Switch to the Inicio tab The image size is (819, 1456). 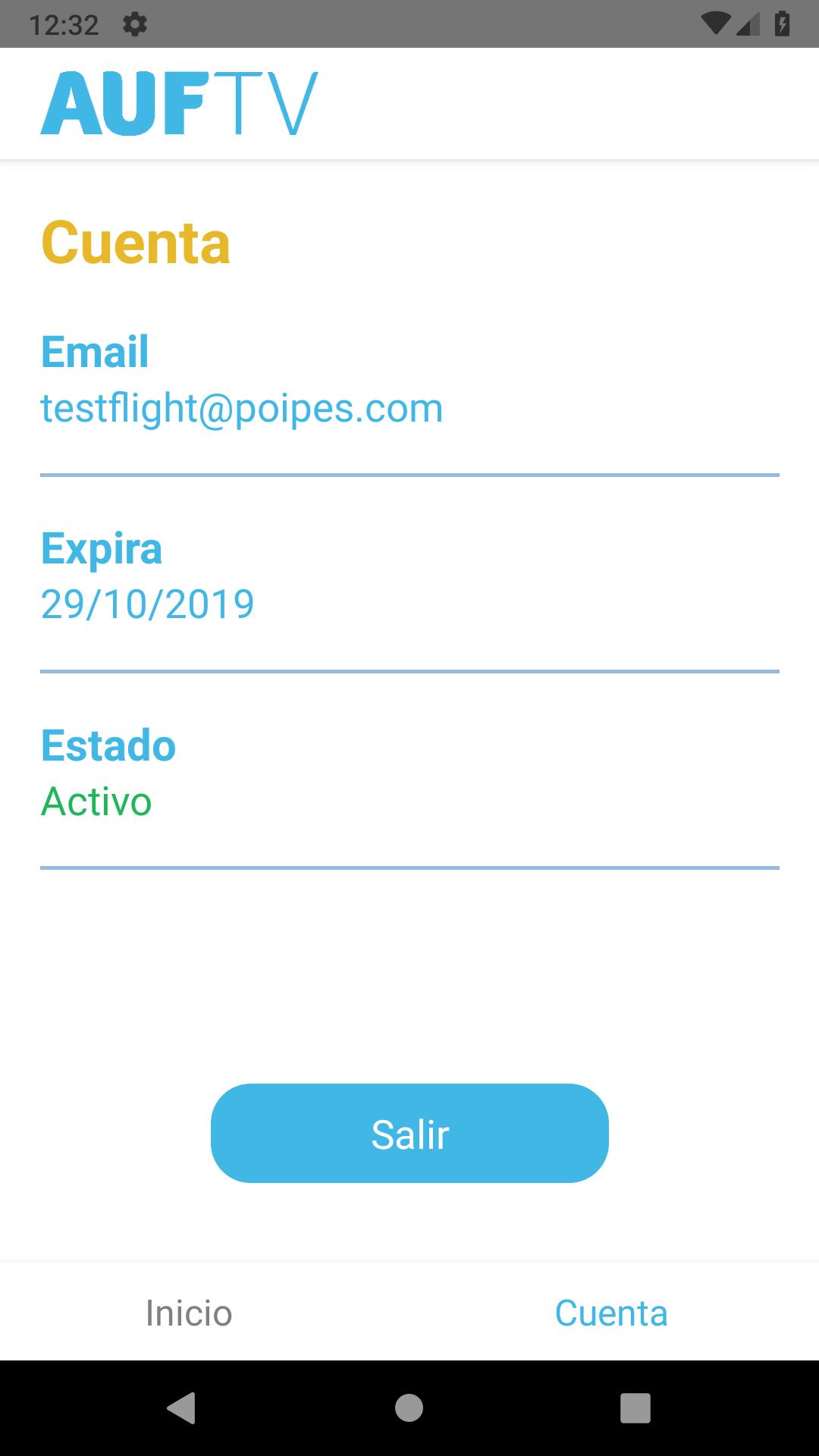click(x=189, y=1313)
